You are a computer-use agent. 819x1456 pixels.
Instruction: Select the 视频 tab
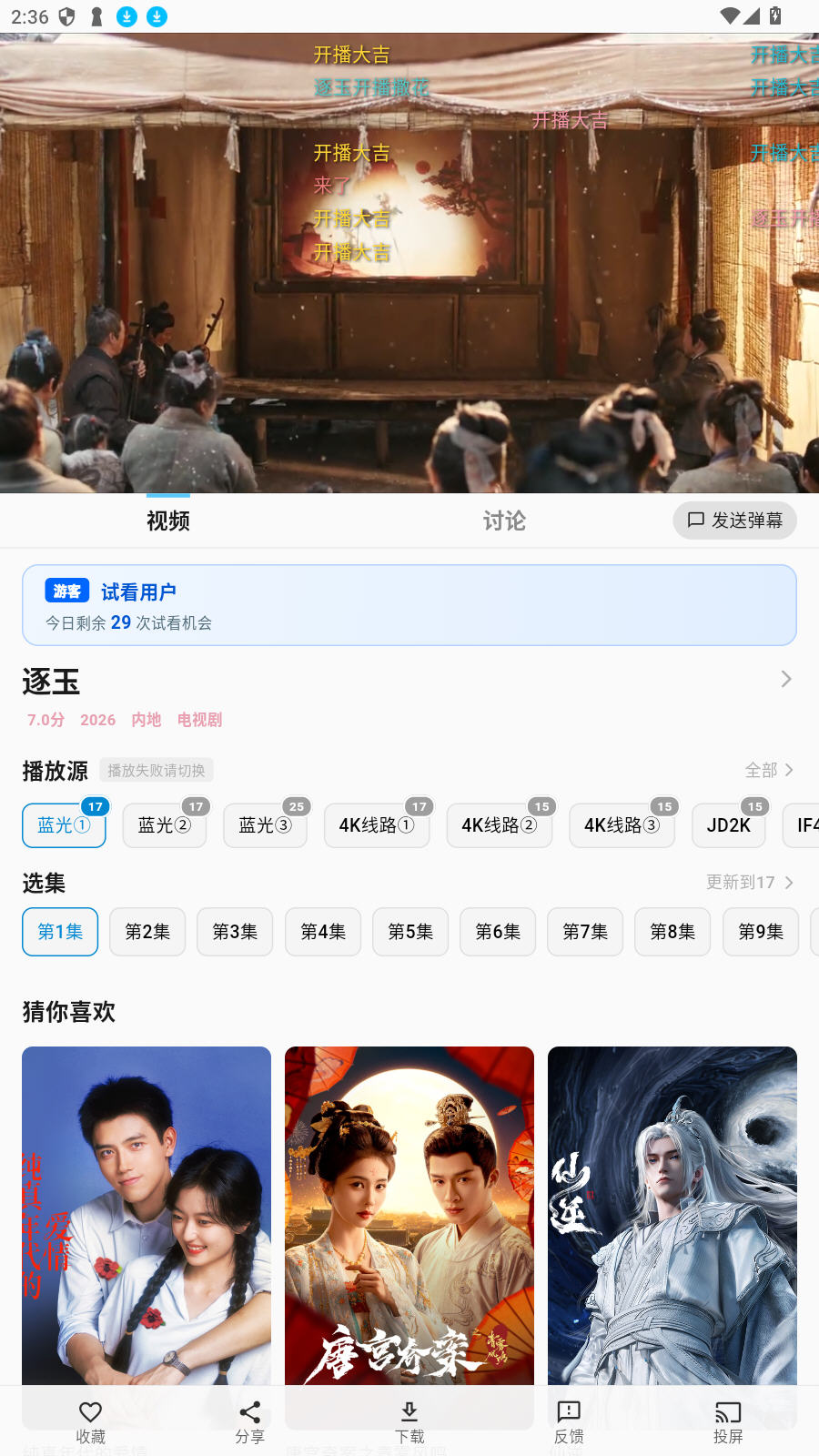(x=167, y=519)
